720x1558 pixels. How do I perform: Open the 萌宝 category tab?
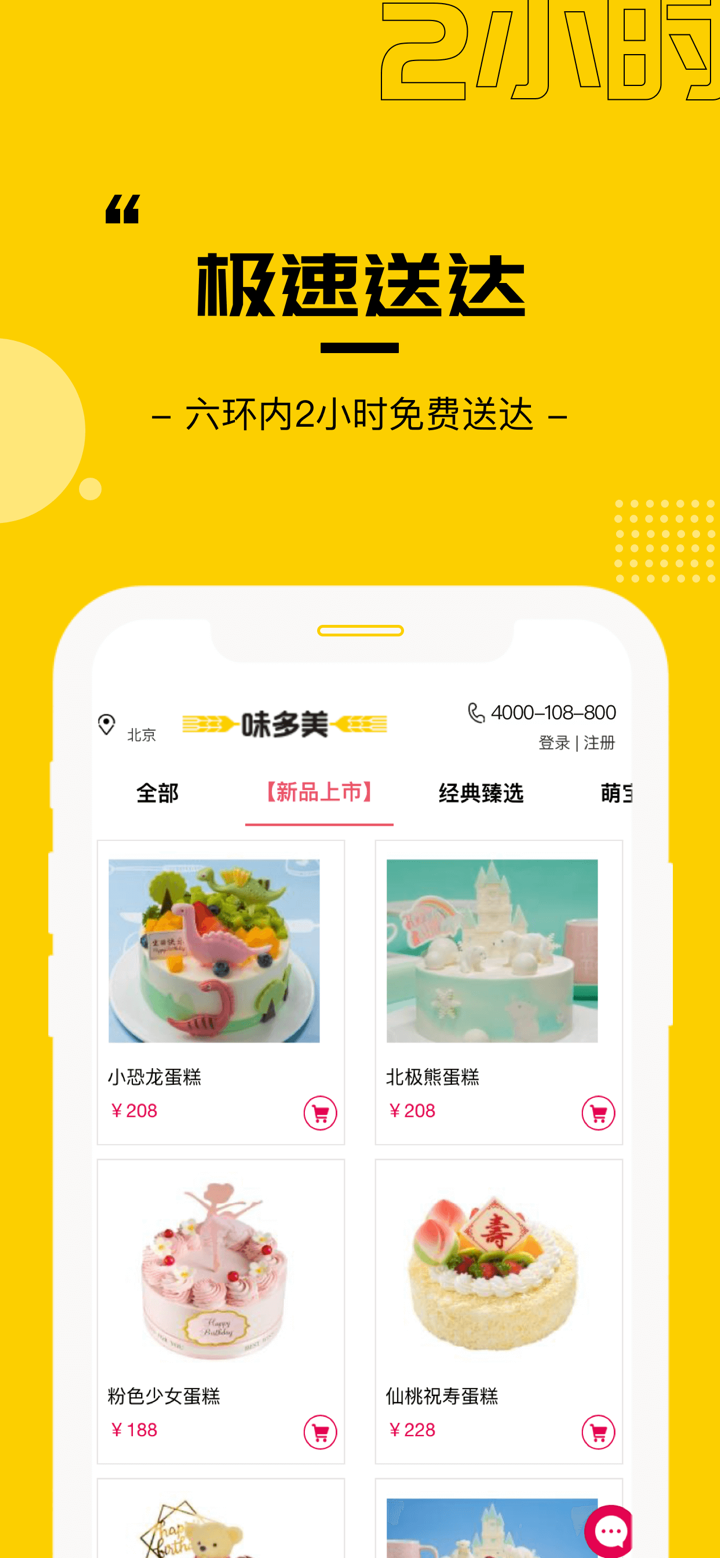(x=618, y=792)
